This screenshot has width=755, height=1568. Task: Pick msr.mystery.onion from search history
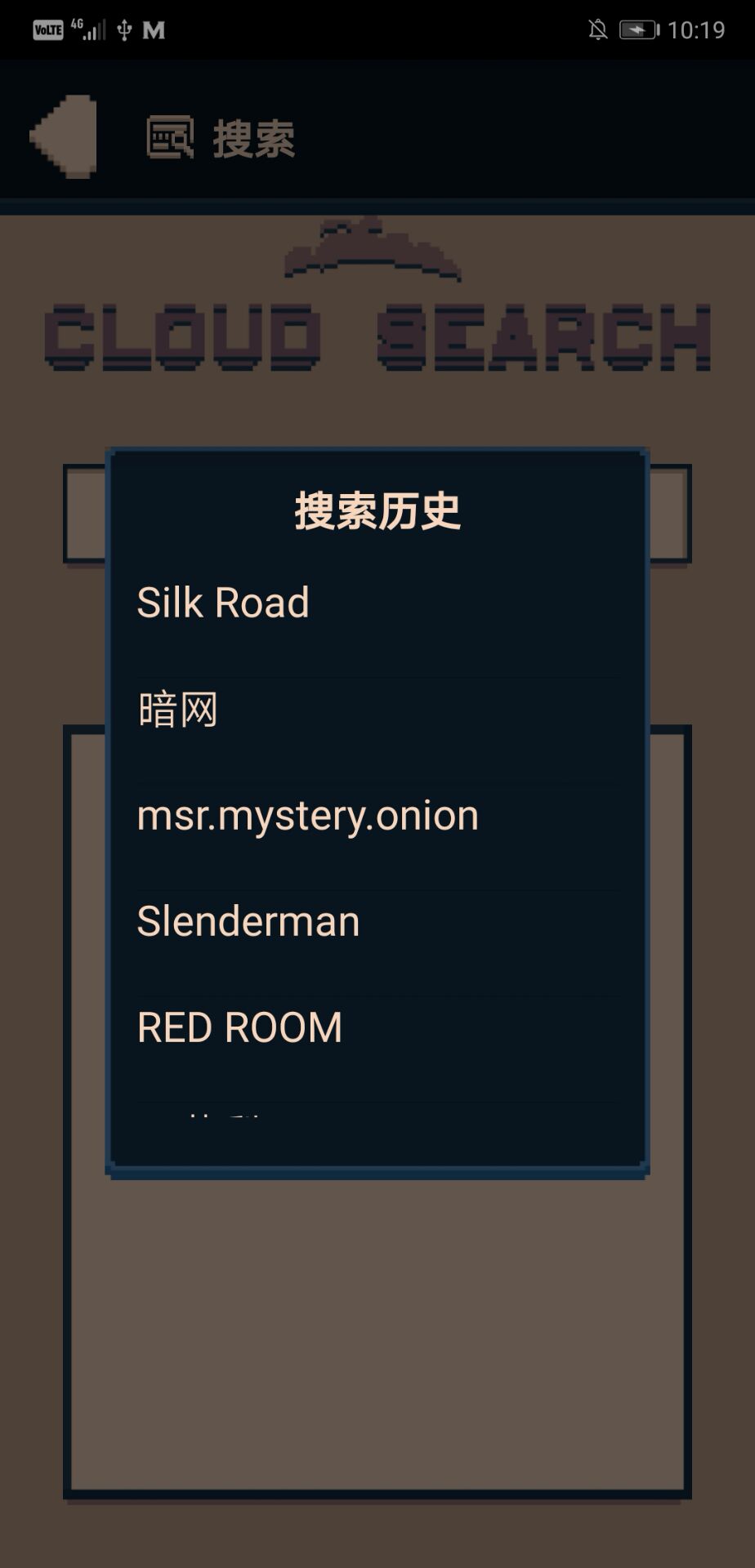click(377, 815)
